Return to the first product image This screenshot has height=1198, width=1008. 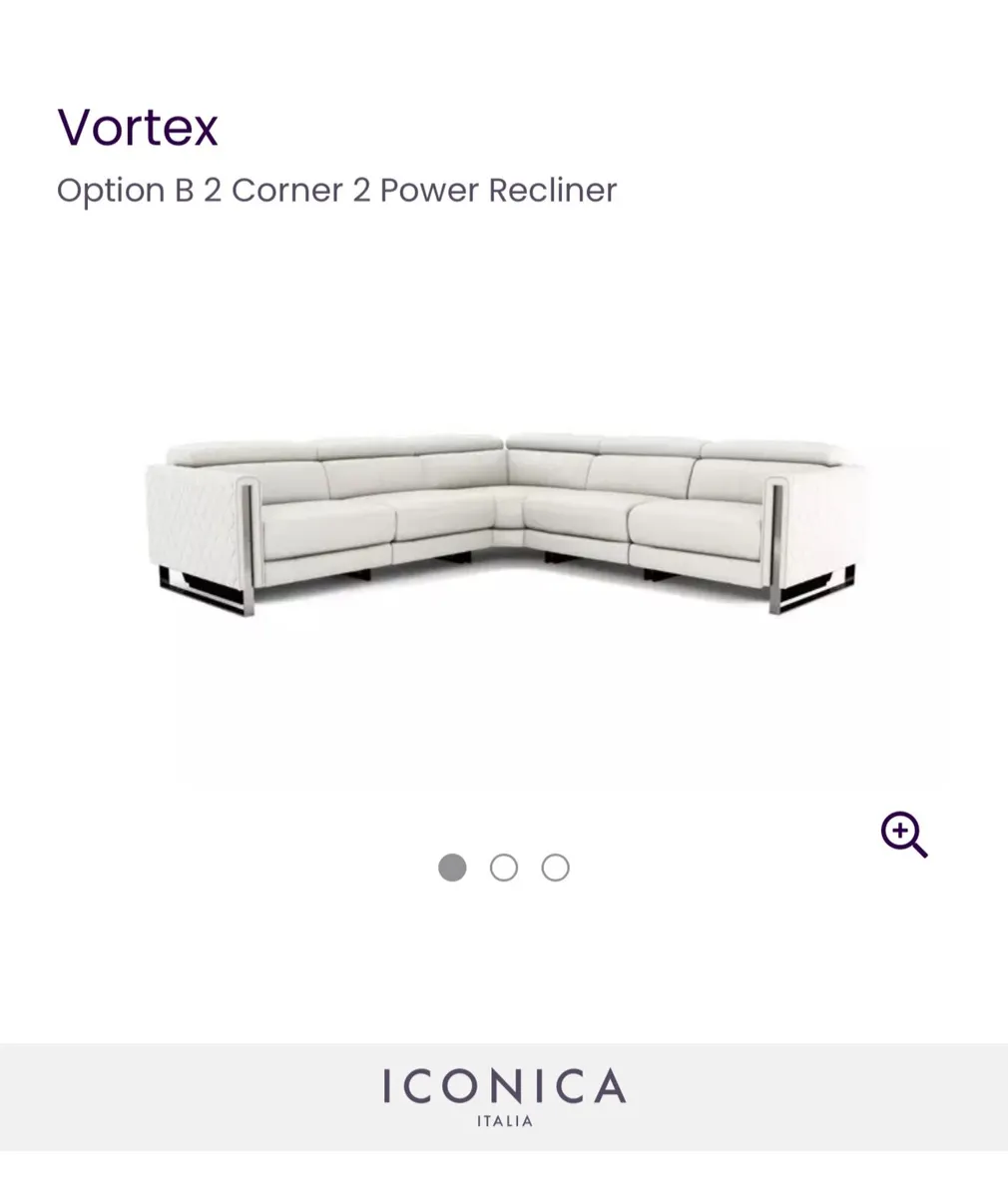point(452,868)
